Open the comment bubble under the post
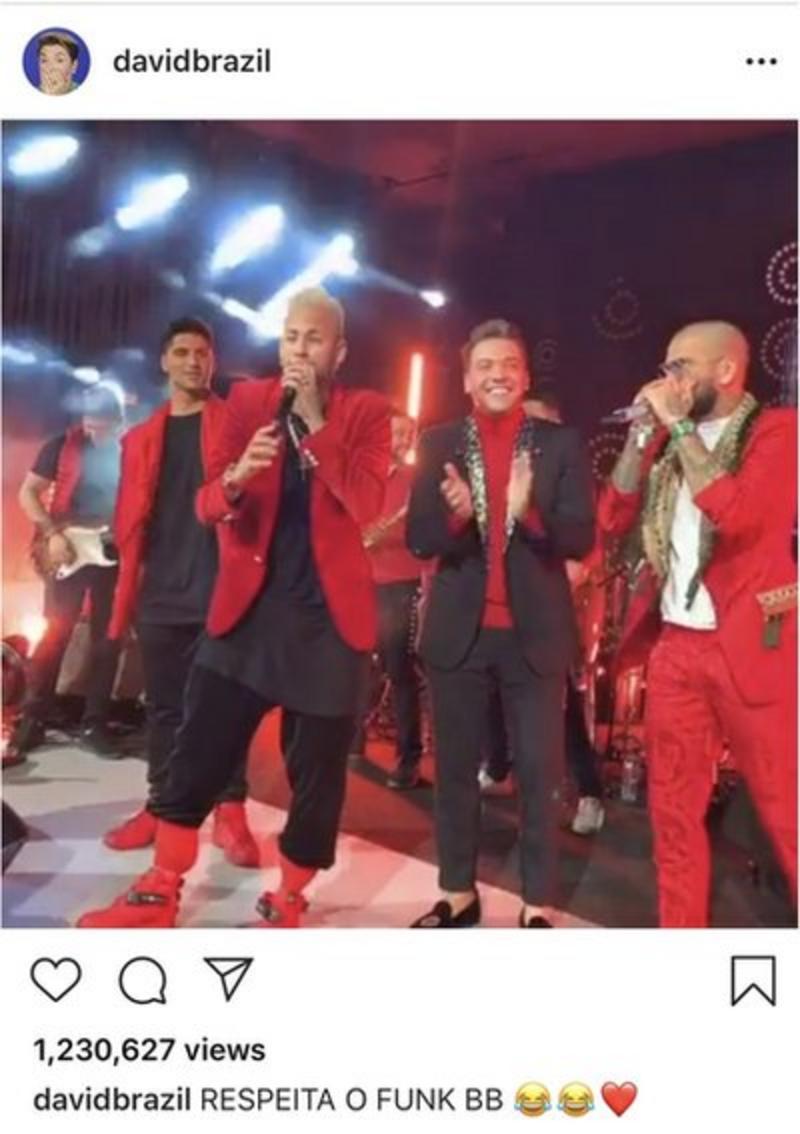 (x=143, y=980)
